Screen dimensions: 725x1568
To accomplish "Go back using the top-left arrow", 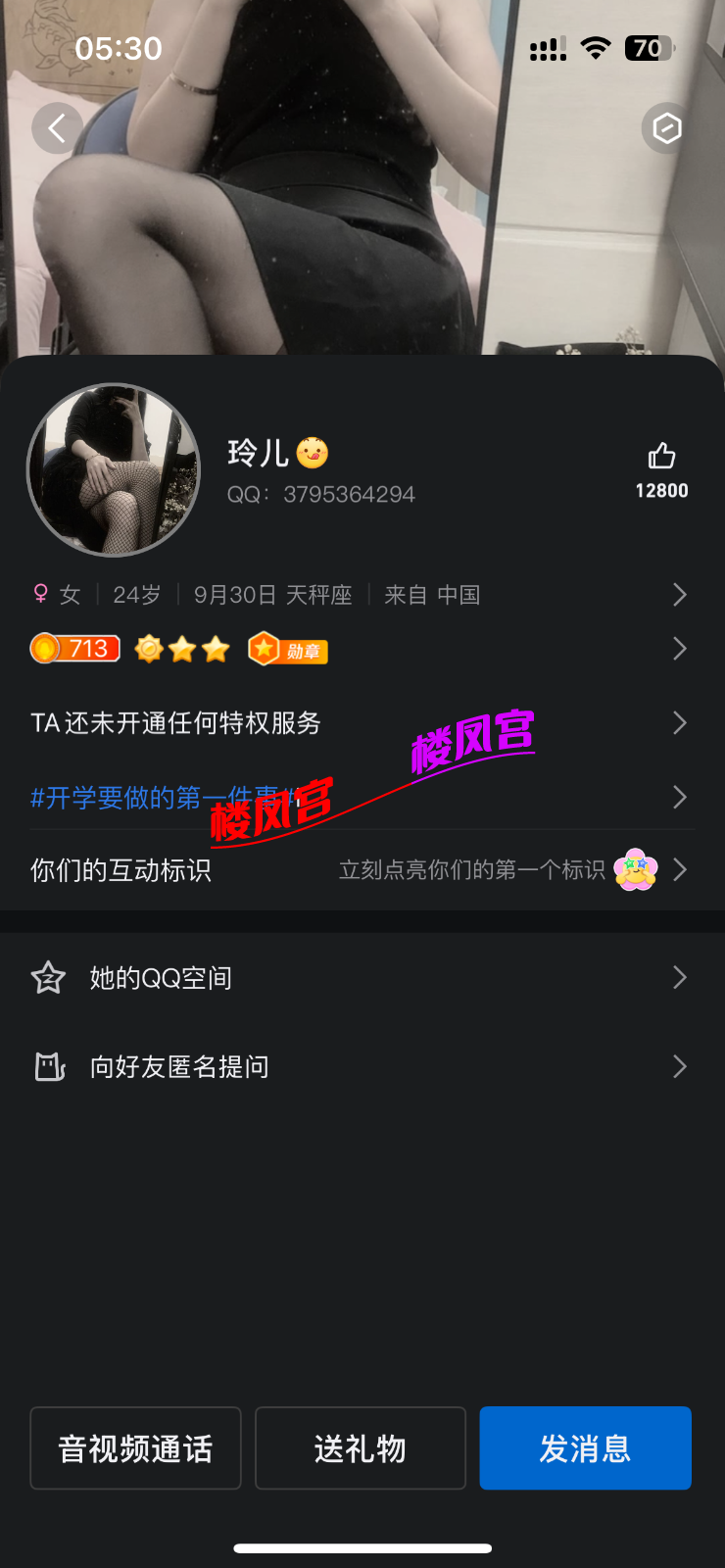I will pyautogui.click(x=57, y=127).
